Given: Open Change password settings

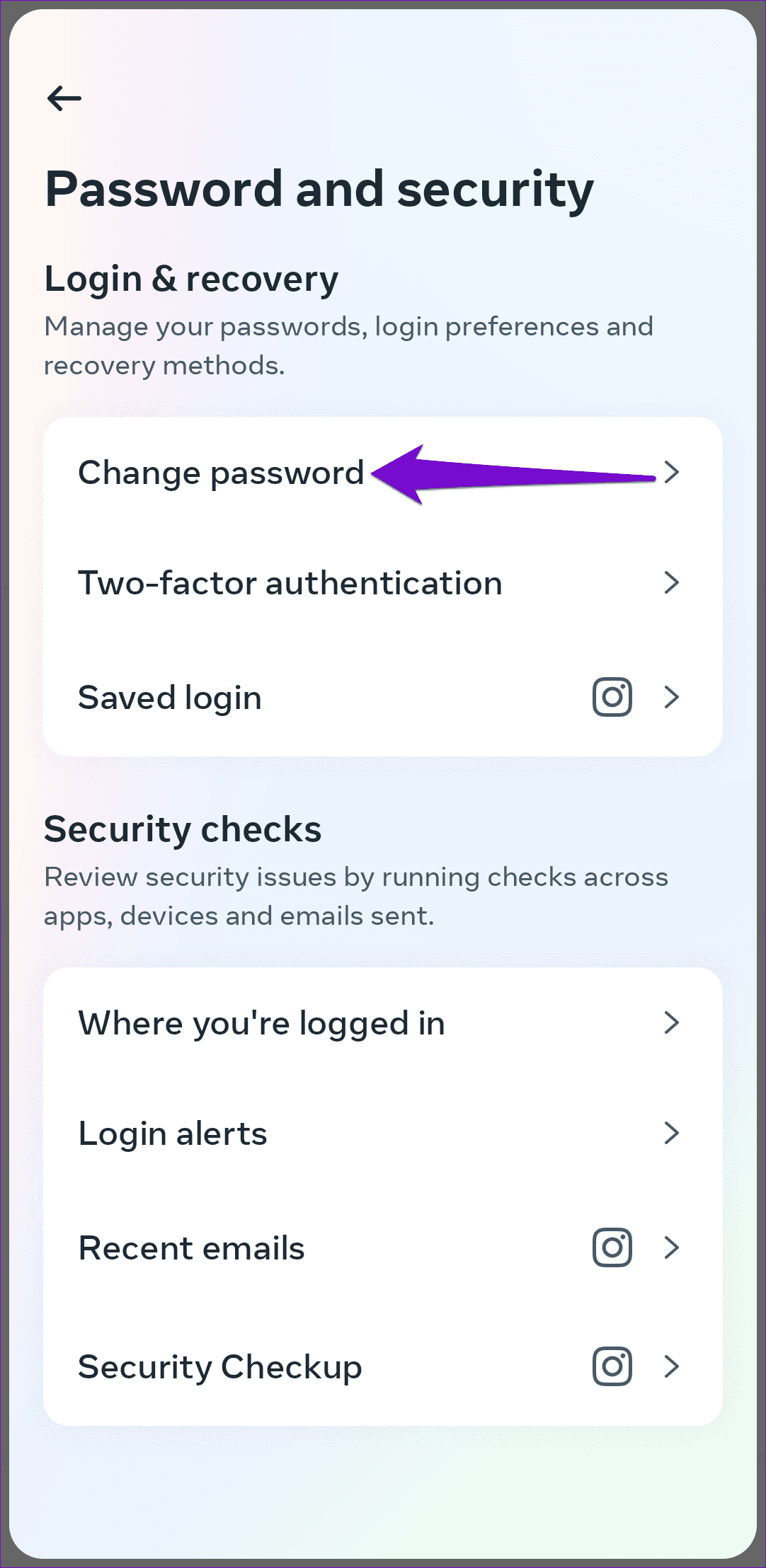Looking at the screenshot, I should click(222, 473).
